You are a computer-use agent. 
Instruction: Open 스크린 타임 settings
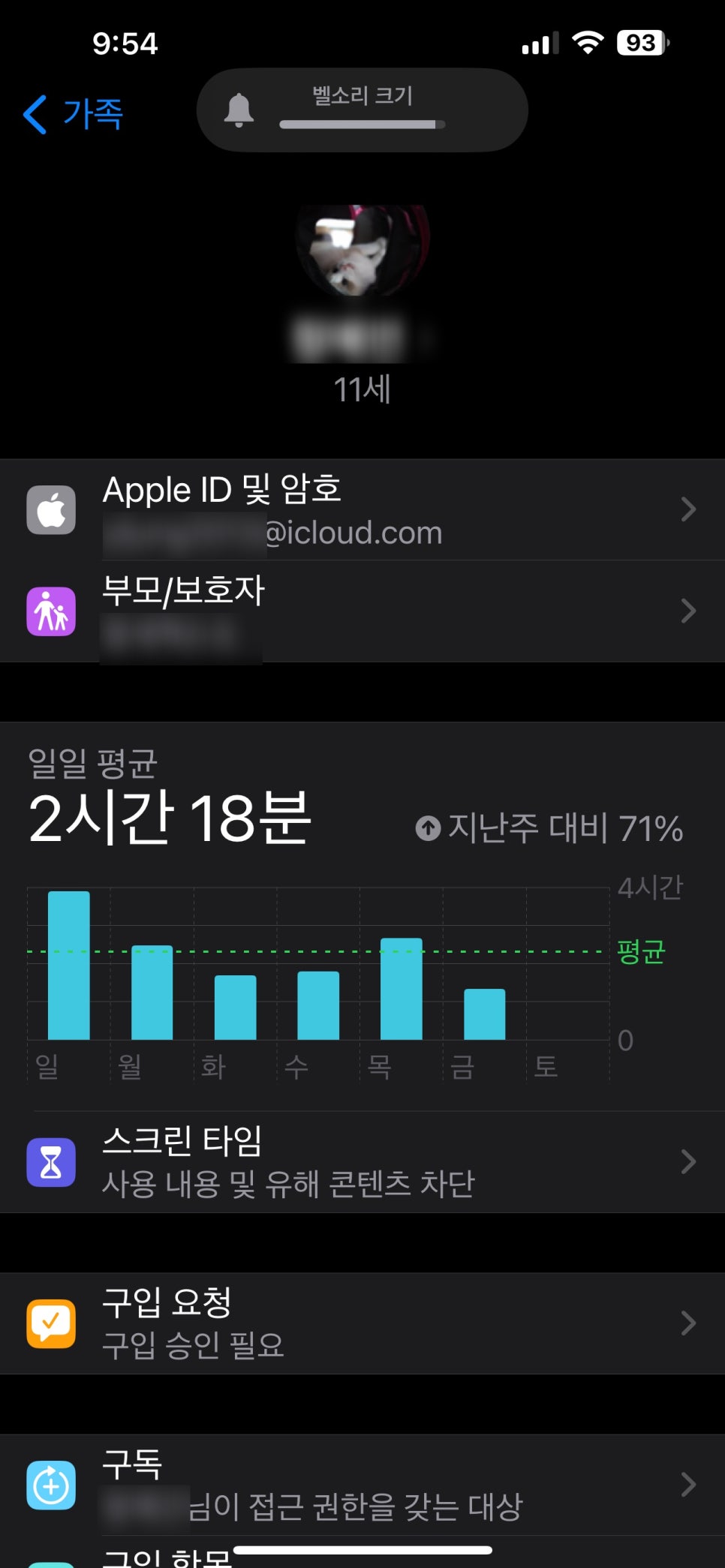coord(362,1161)
